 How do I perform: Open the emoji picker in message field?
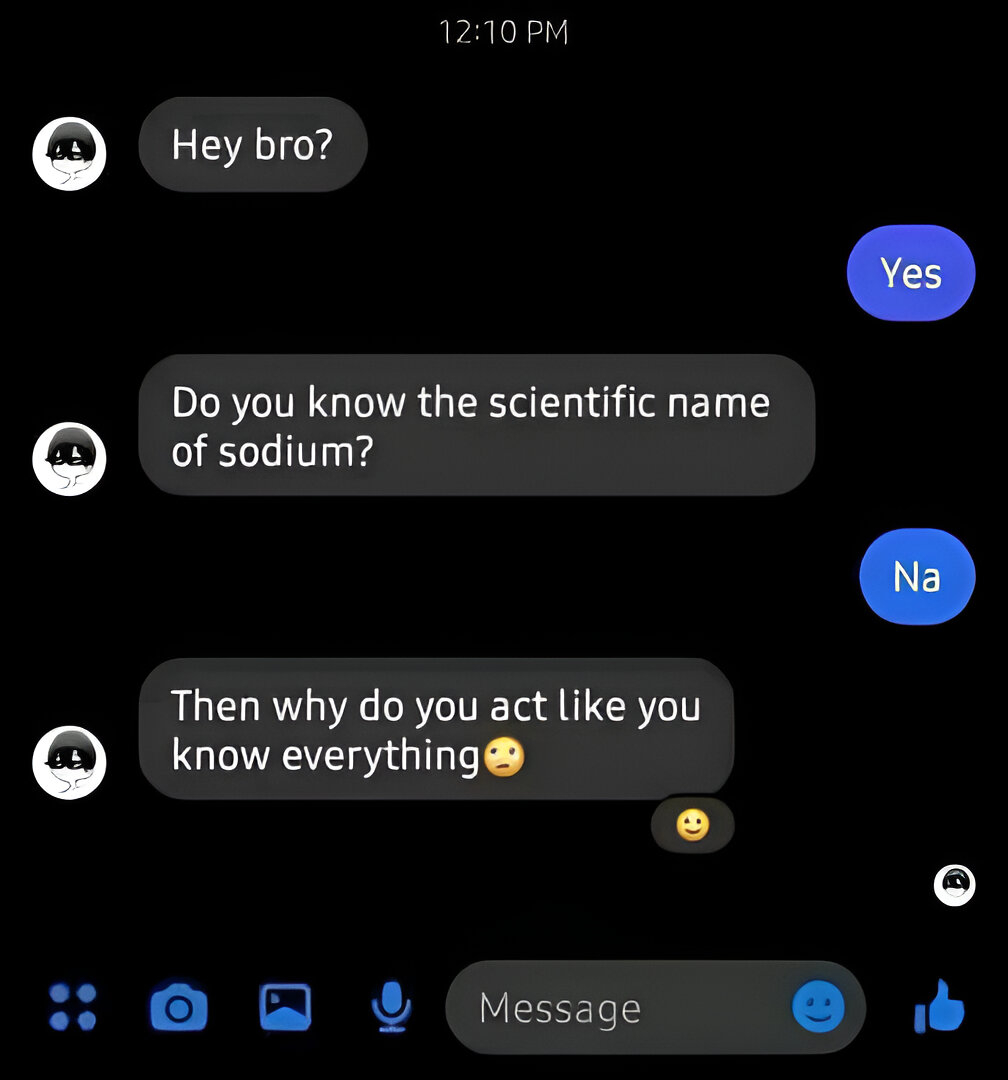coord(818,1008)
